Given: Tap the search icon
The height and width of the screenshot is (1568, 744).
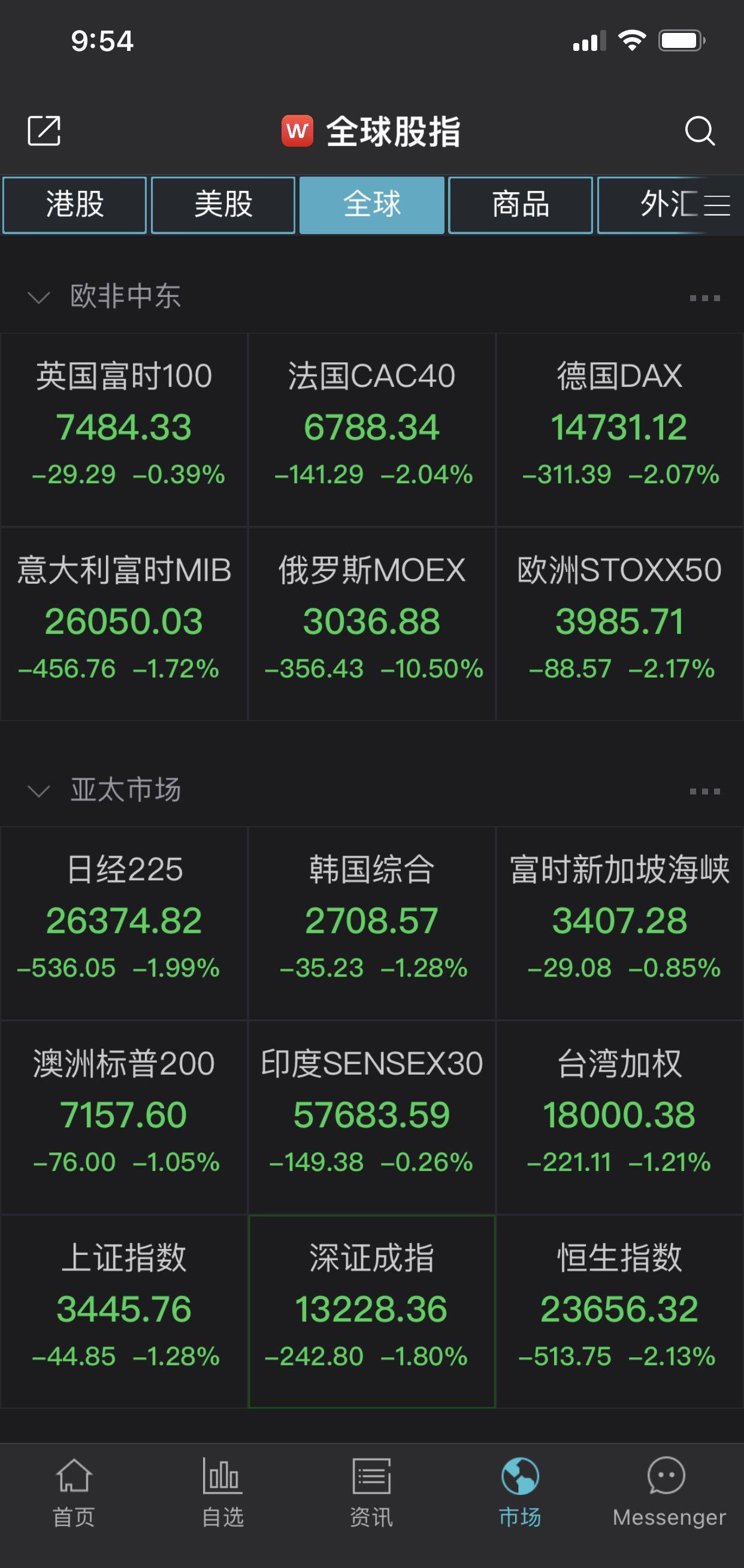Looking at the screenshot, I should (x=700, y=131).
